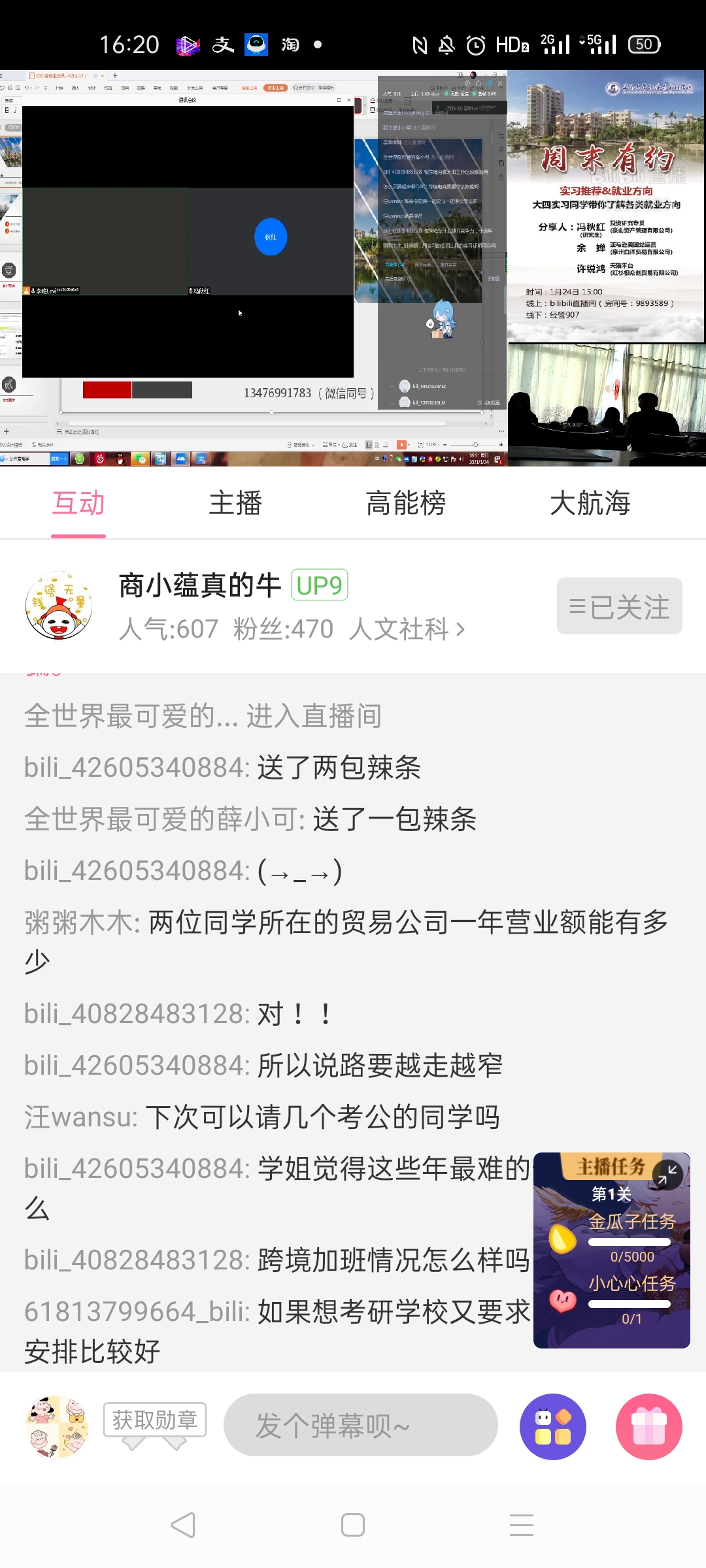Open streamer 商小蕴真的牛 avatar
Viewport: 706px width, 1568px height.
(x=59, y=606)
